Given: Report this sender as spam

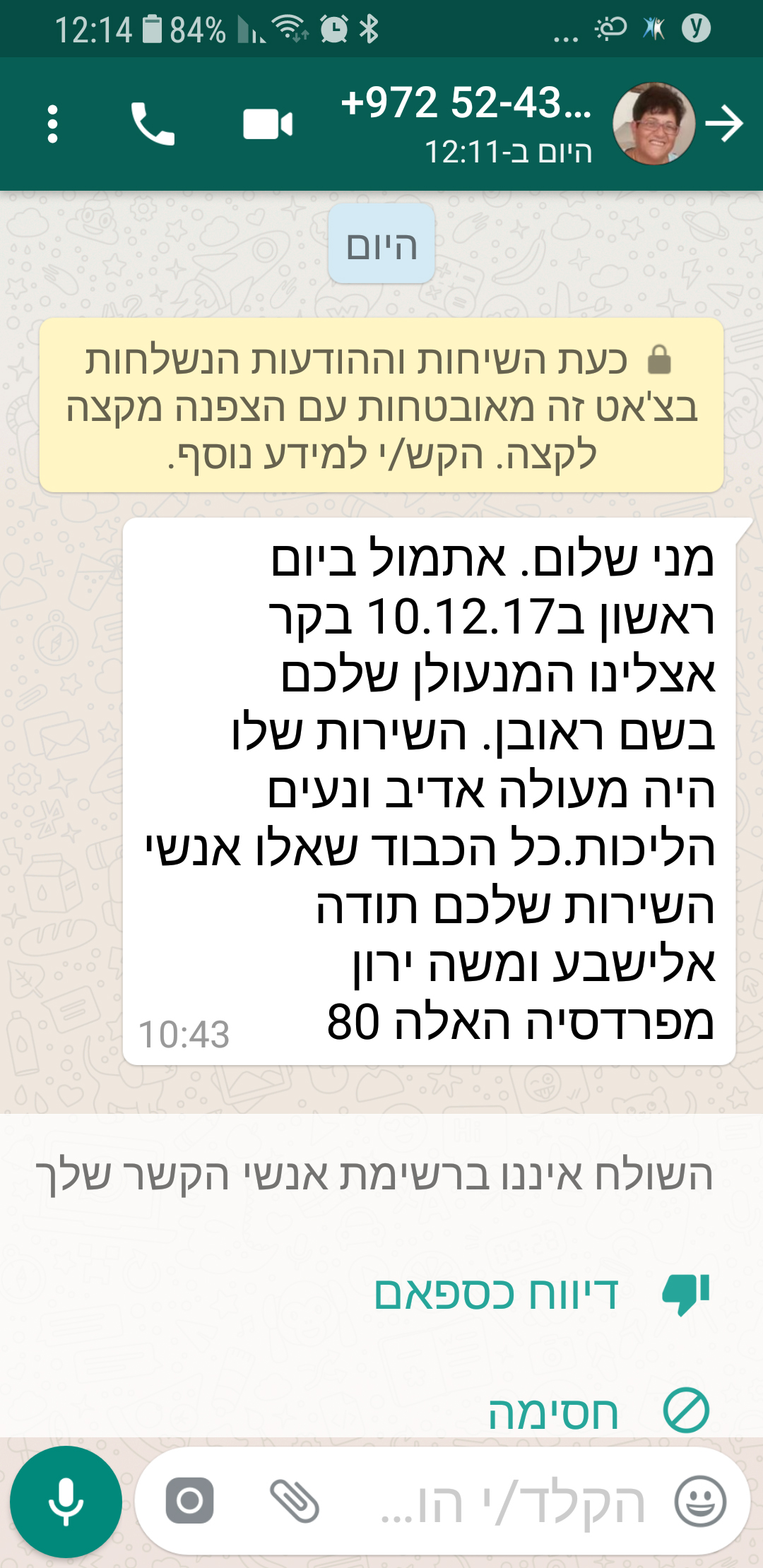Looking at the screenshot, I should (541, 1294).
